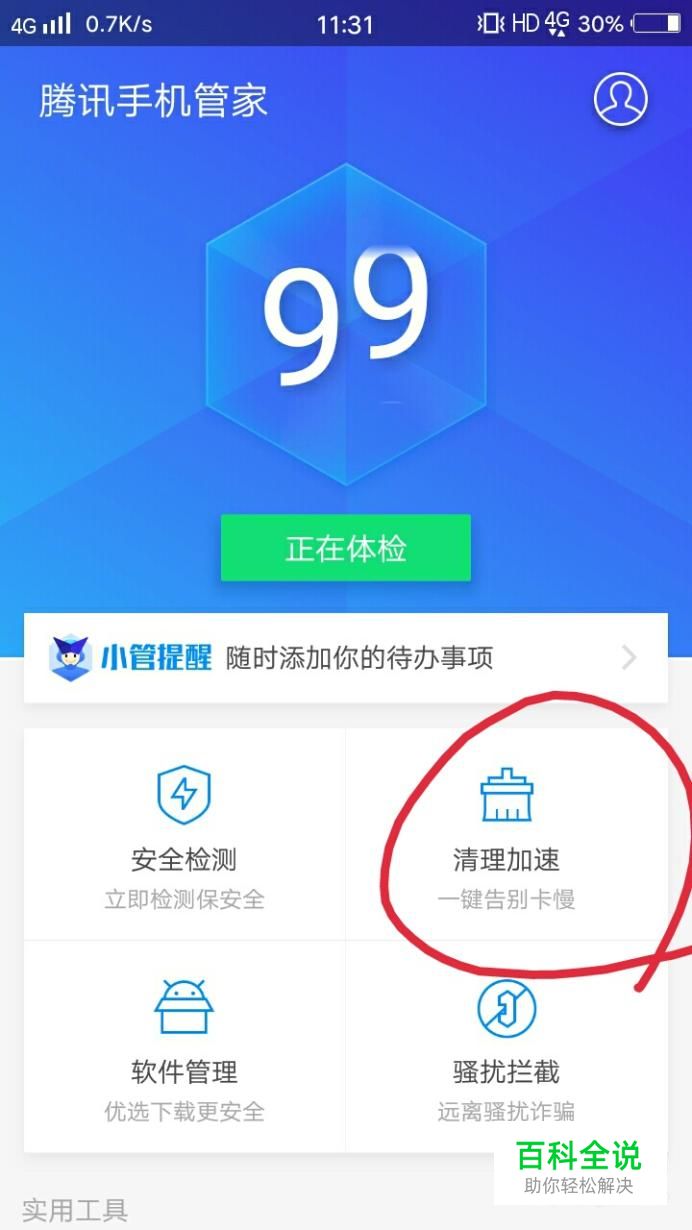Open the user profile icon

tap(620, 98)
